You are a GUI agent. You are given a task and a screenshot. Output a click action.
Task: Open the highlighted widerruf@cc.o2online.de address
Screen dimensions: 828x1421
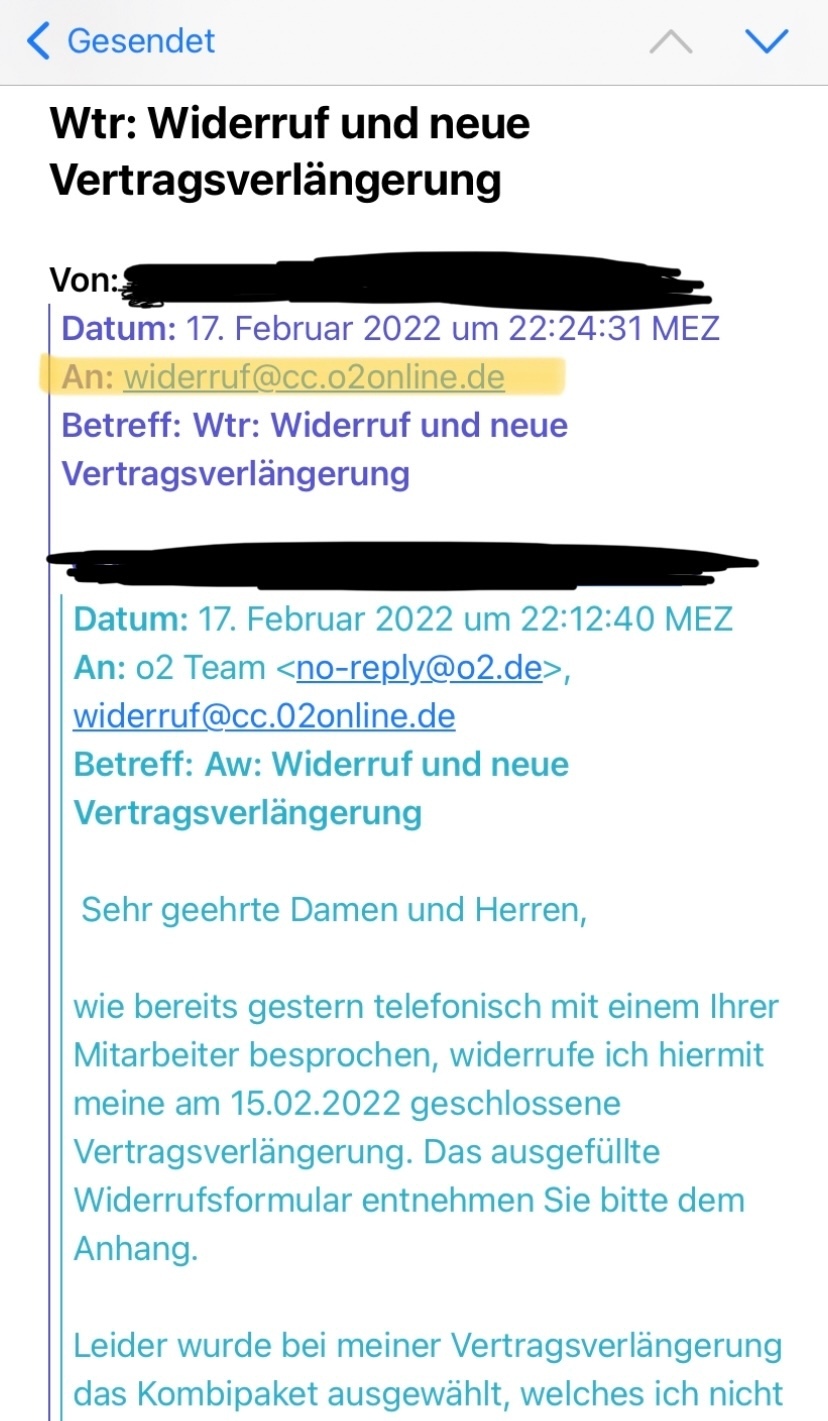click(314, 377)
